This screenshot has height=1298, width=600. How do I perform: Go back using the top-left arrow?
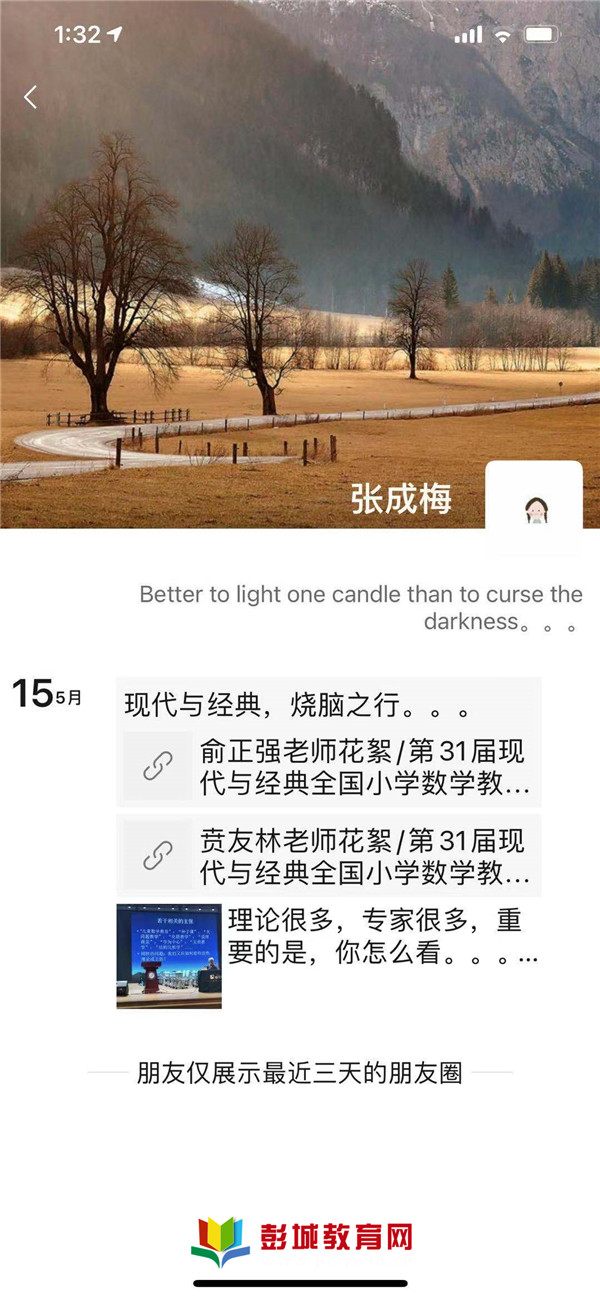(31, 97)
